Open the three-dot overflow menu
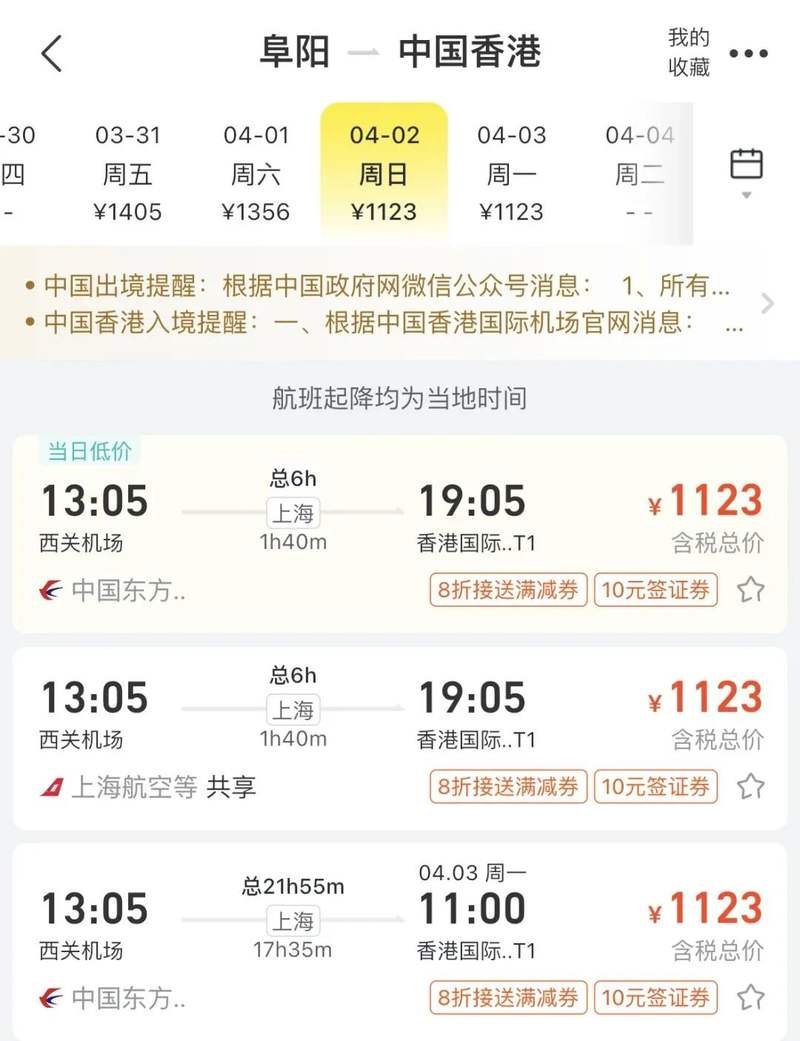The width and height of the screenshot is (800, 1041). (749, 54)
